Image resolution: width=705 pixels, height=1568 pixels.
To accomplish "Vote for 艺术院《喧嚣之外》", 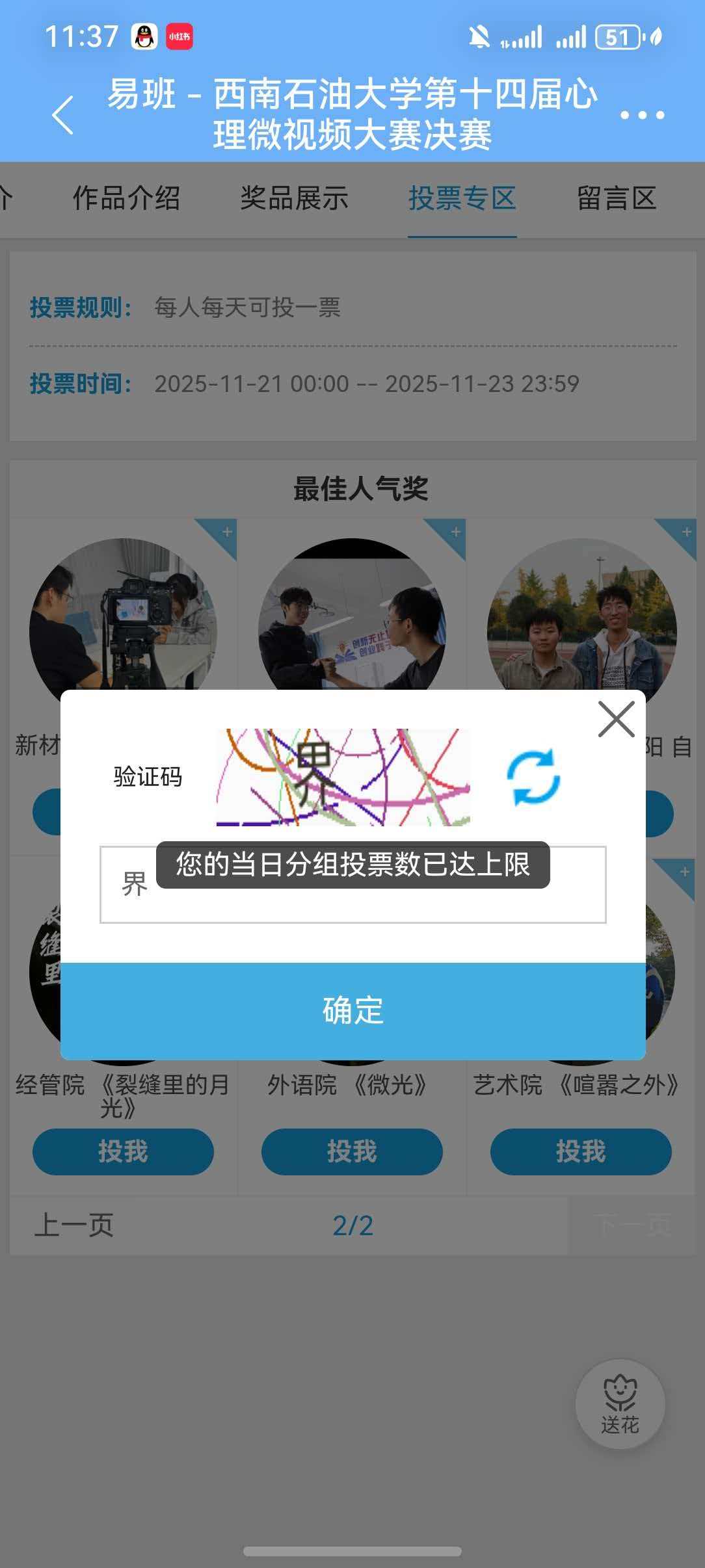I will pos(581,1151).
